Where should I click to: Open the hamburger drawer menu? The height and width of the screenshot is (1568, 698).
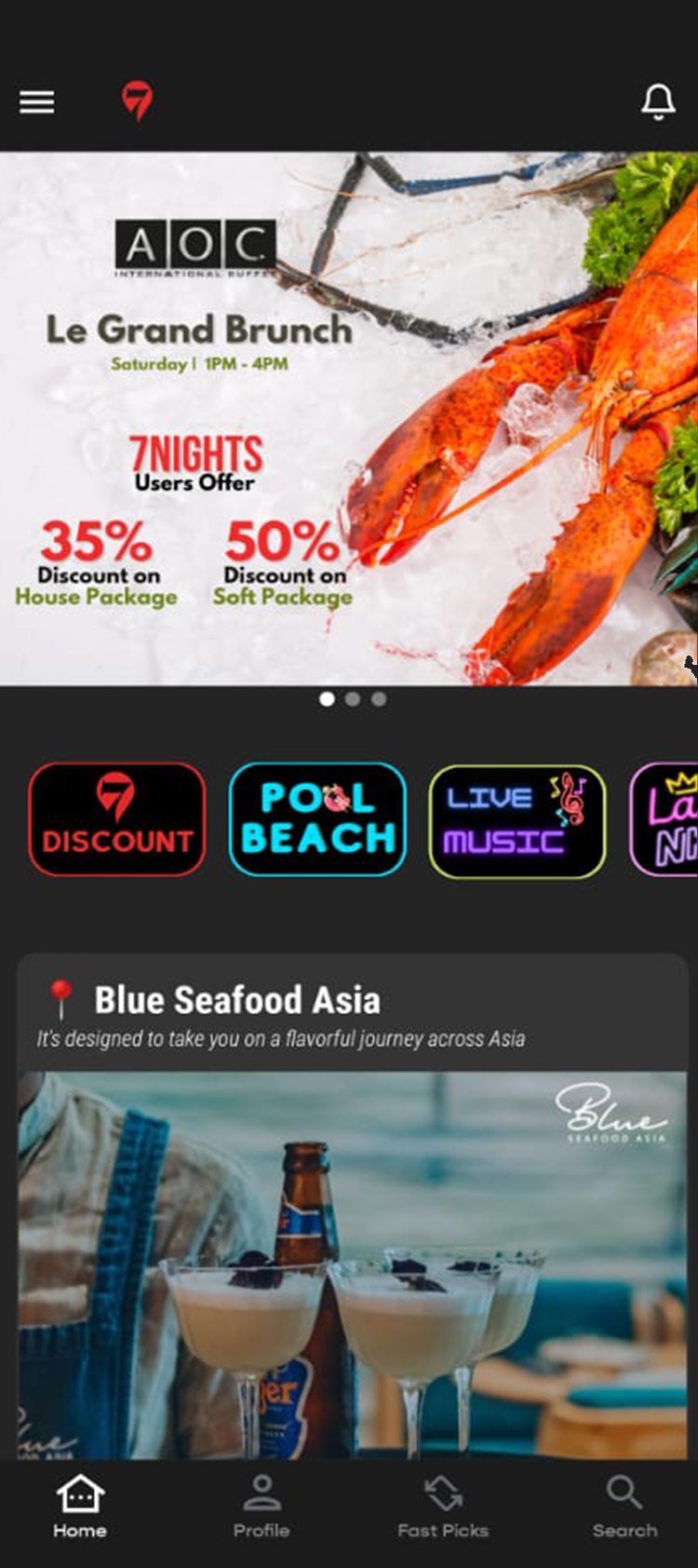tap(37, 101)
